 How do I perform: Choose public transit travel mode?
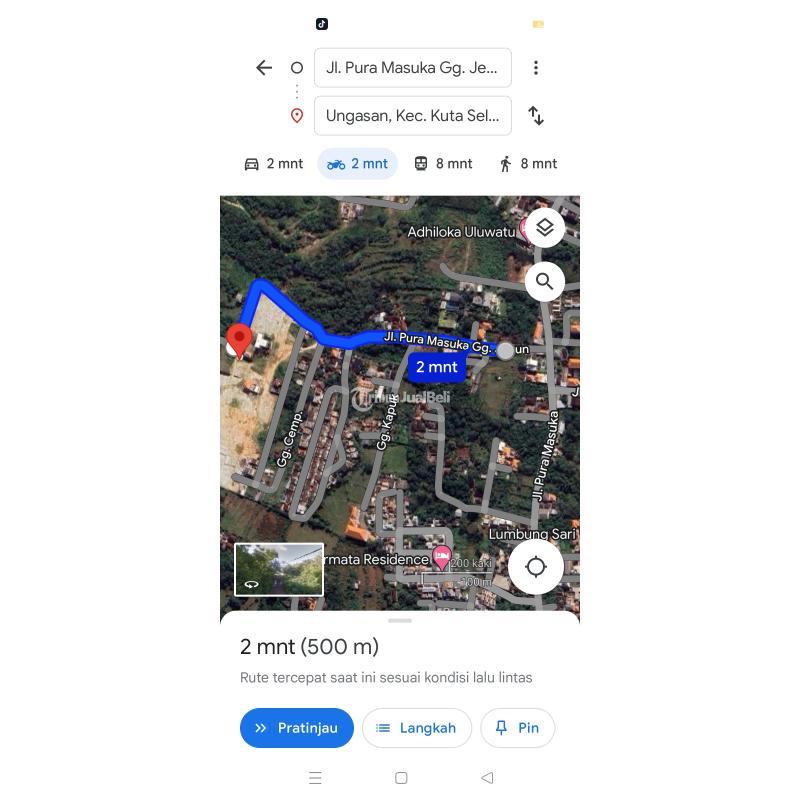442,164
